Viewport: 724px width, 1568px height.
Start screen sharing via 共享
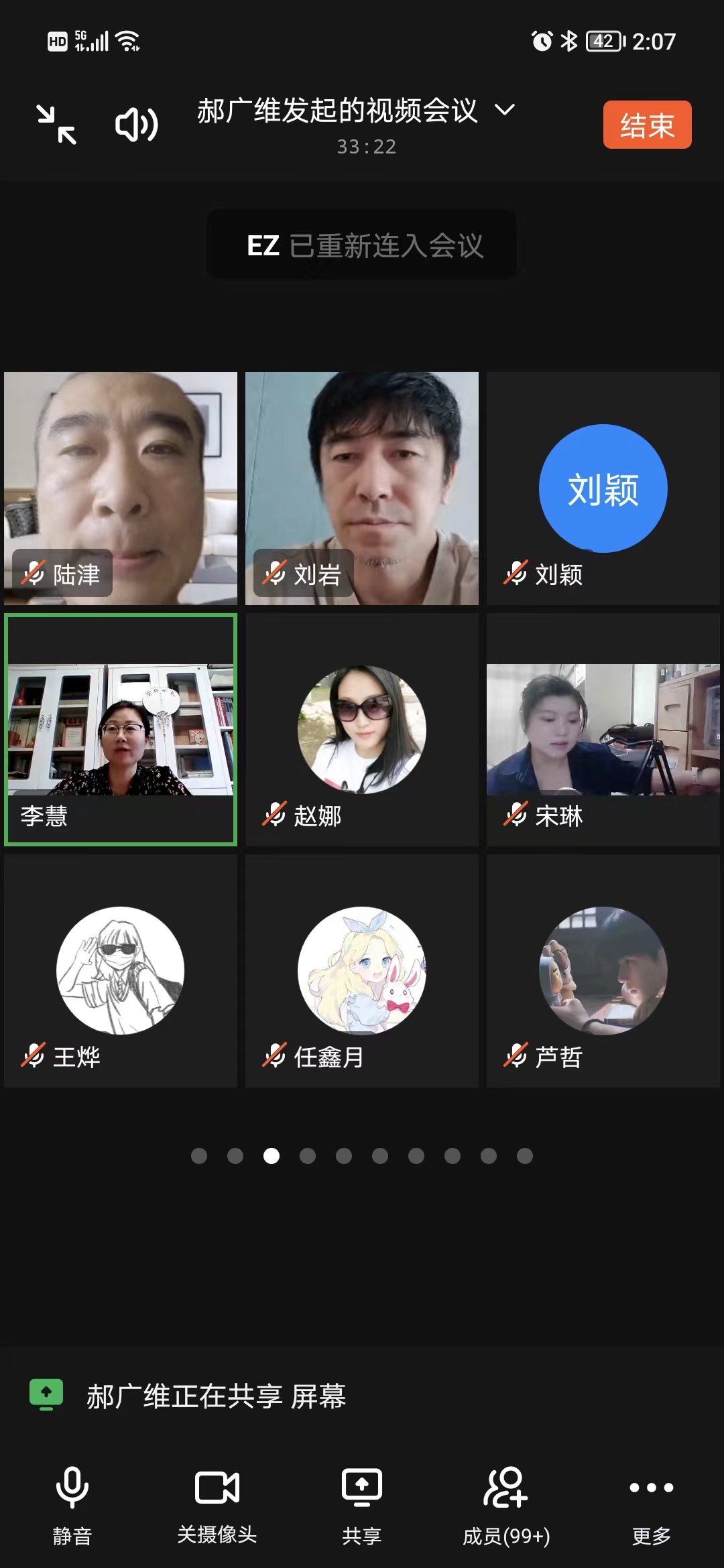pyautogui.click(x=362, y=1501)
